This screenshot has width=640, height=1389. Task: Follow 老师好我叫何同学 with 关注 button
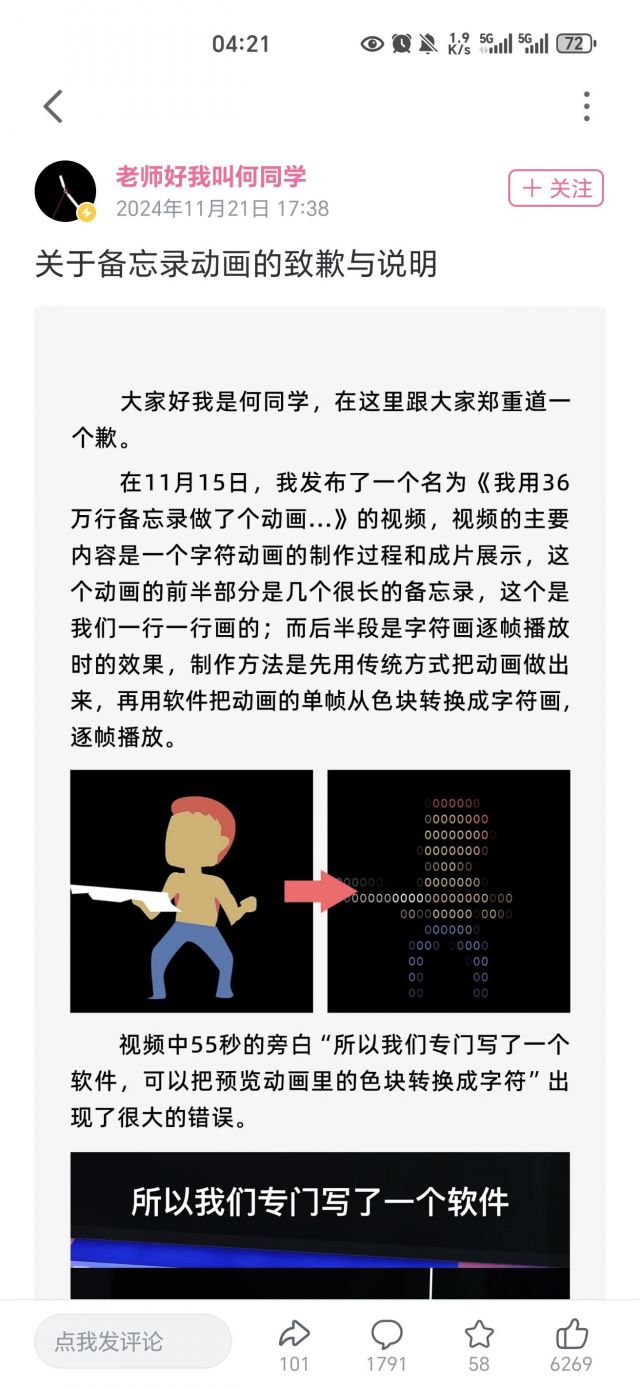point(556,188)
